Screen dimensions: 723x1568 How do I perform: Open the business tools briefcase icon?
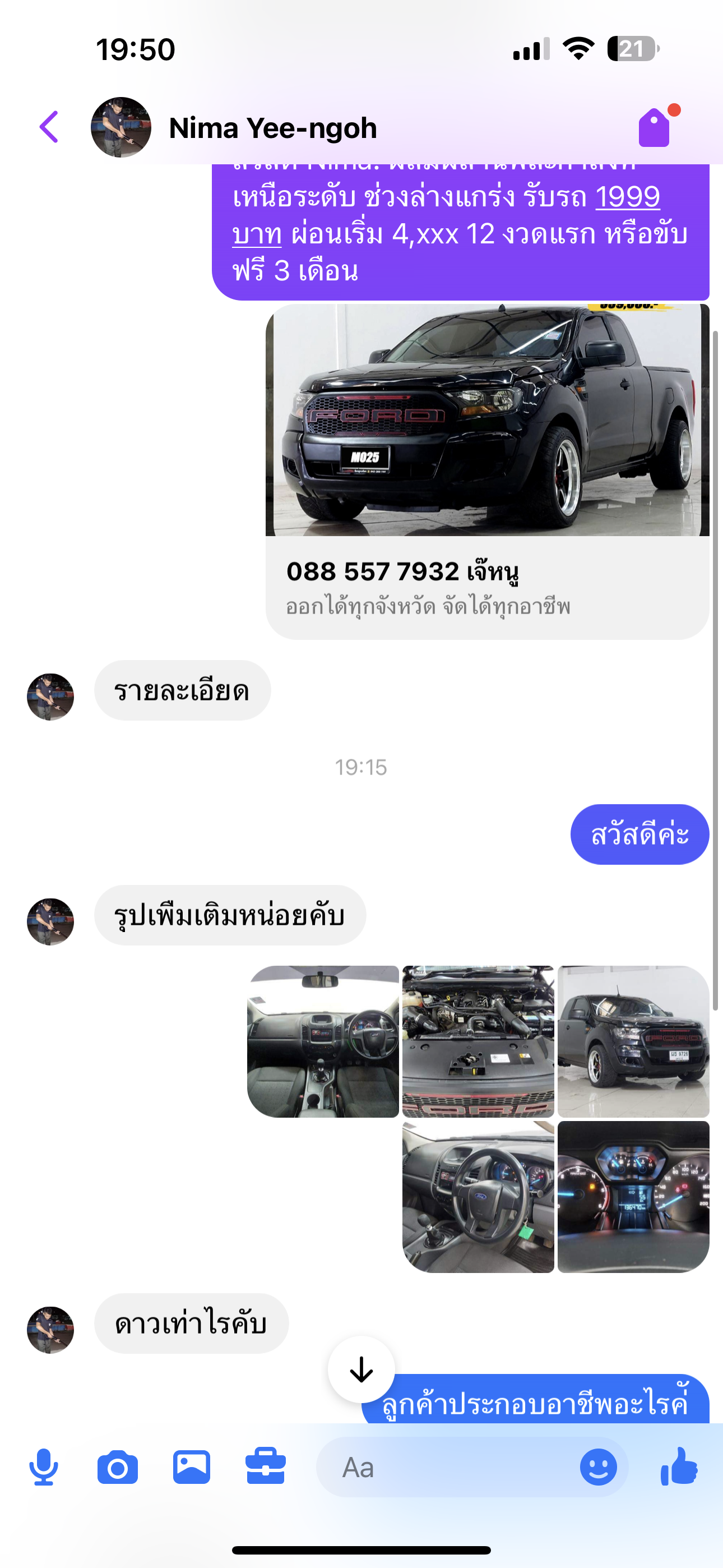tap(265, 1467)
